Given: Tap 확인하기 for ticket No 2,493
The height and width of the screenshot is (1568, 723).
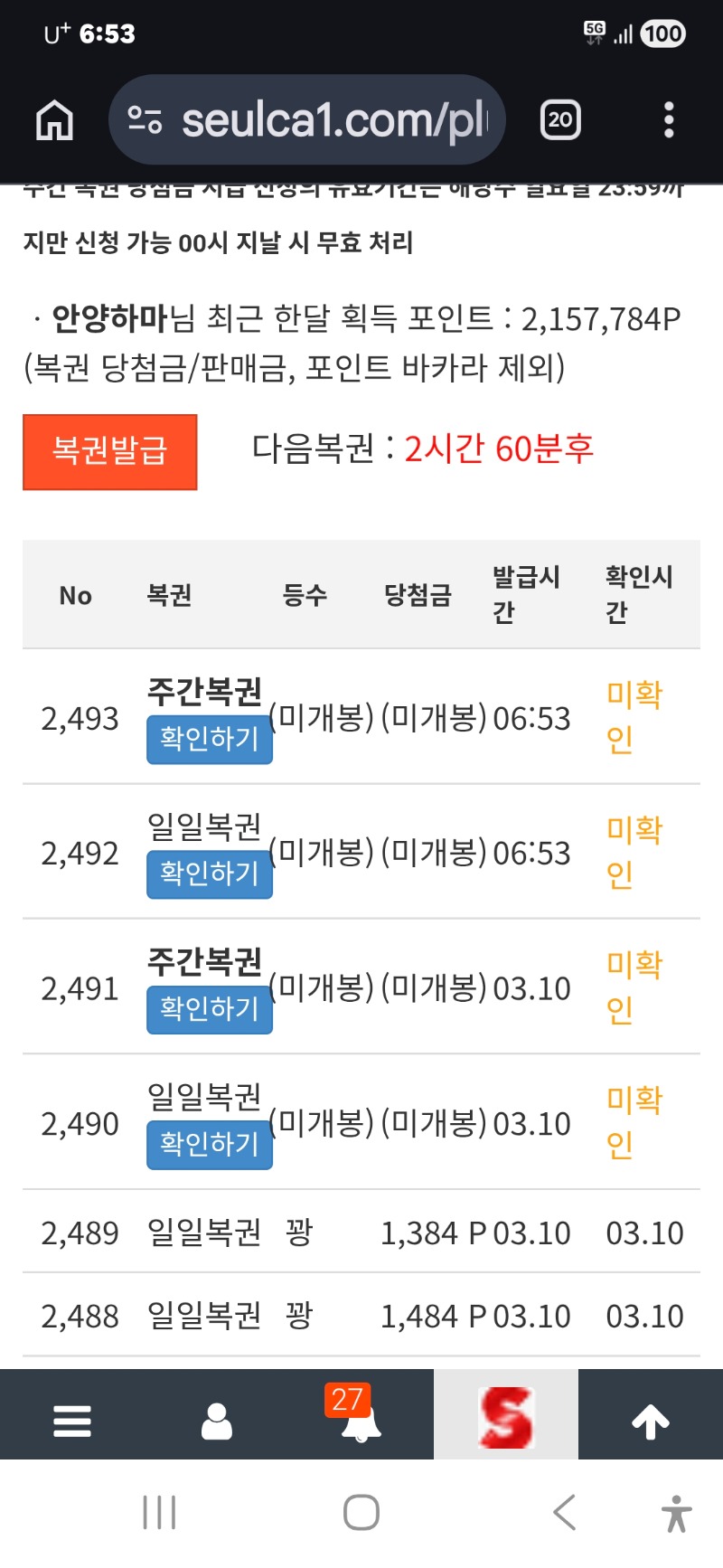Looking at the screenshot, I should pyautogui.click(x=210, y=739).
